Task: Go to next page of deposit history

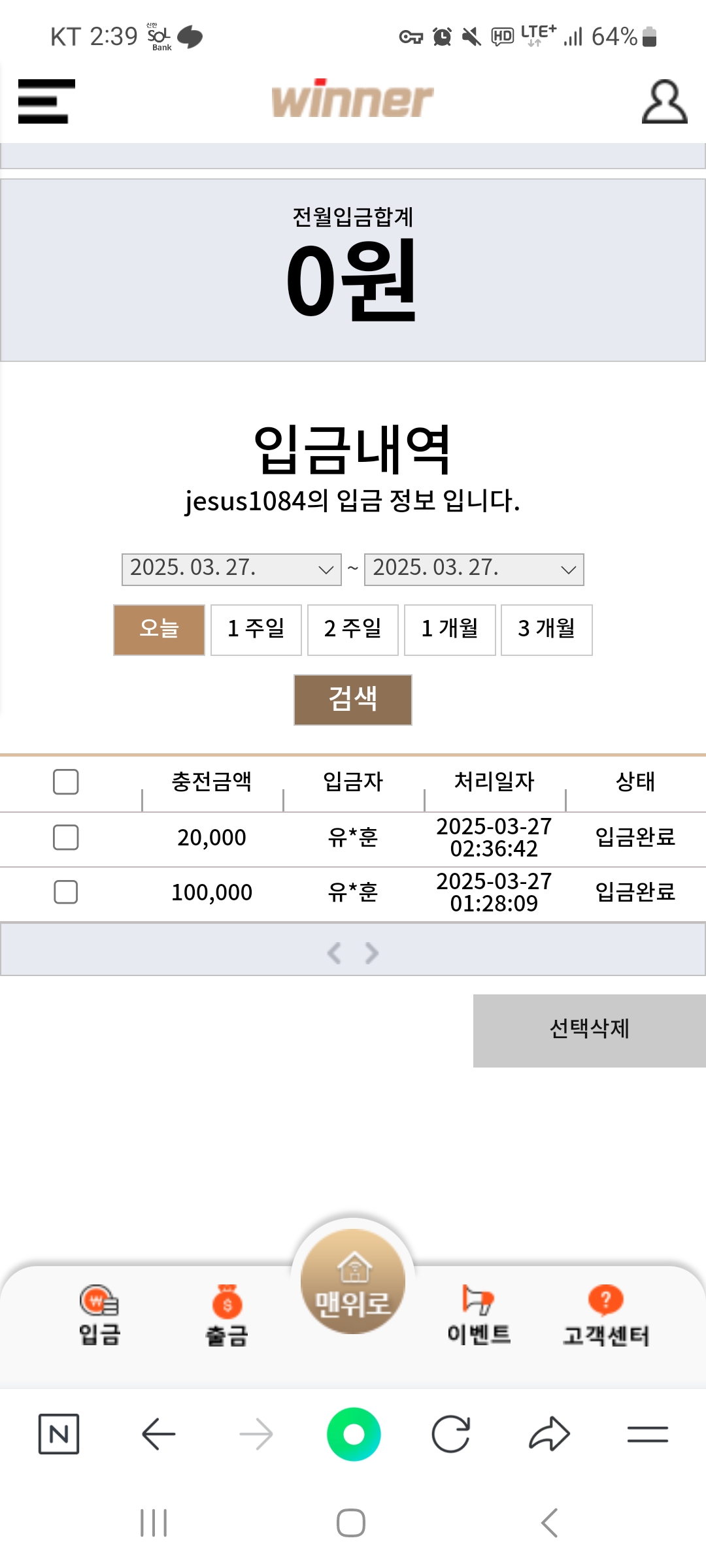Action: [372, 953]
